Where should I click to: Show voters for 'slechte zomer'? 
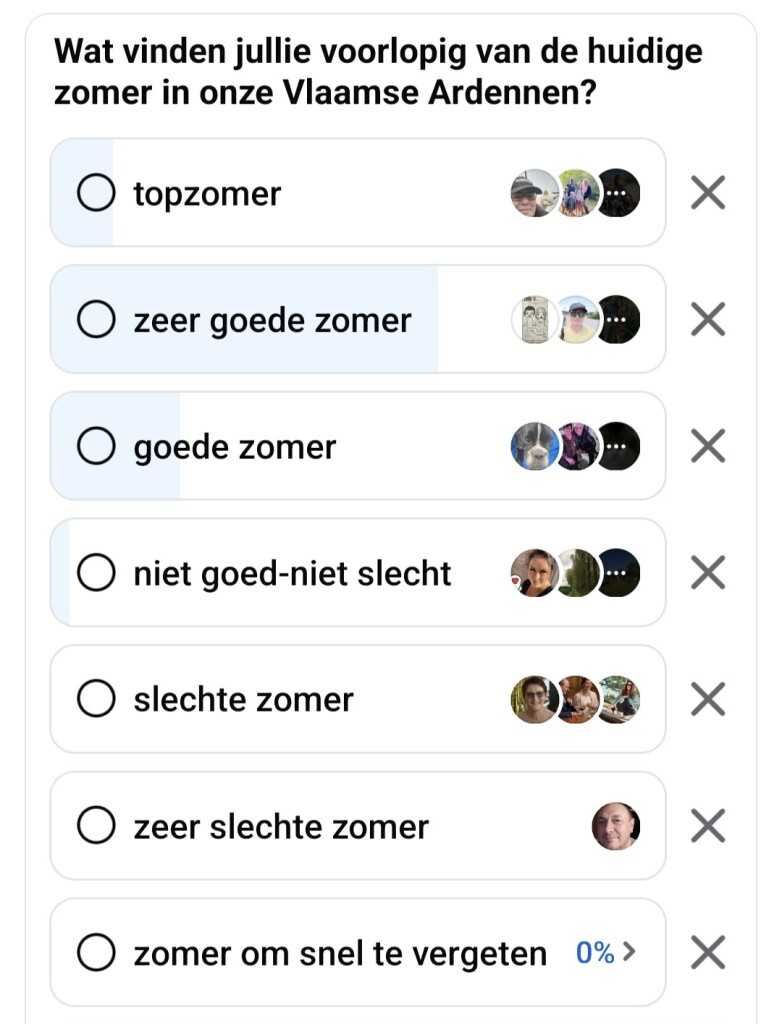point(575,700)
